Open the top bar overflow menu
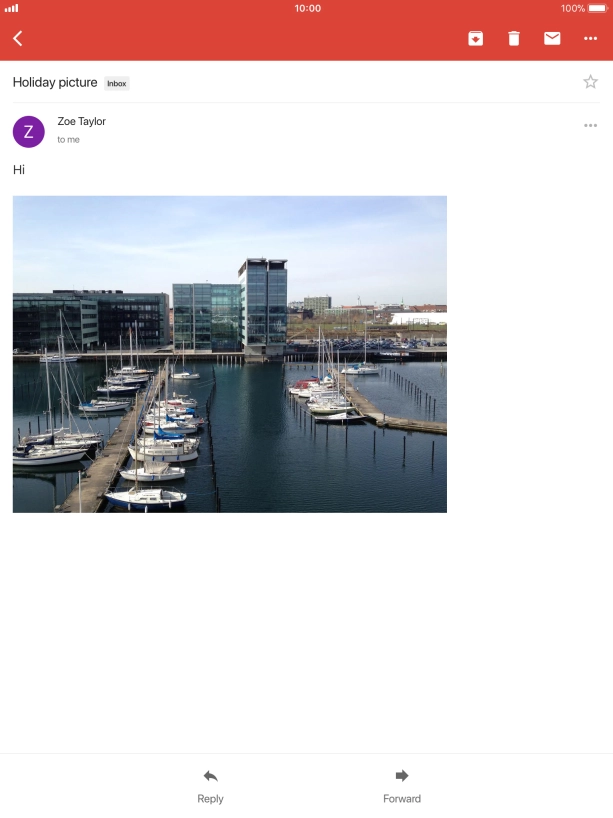This screenshot has height=818, width=613. (590, 38)
